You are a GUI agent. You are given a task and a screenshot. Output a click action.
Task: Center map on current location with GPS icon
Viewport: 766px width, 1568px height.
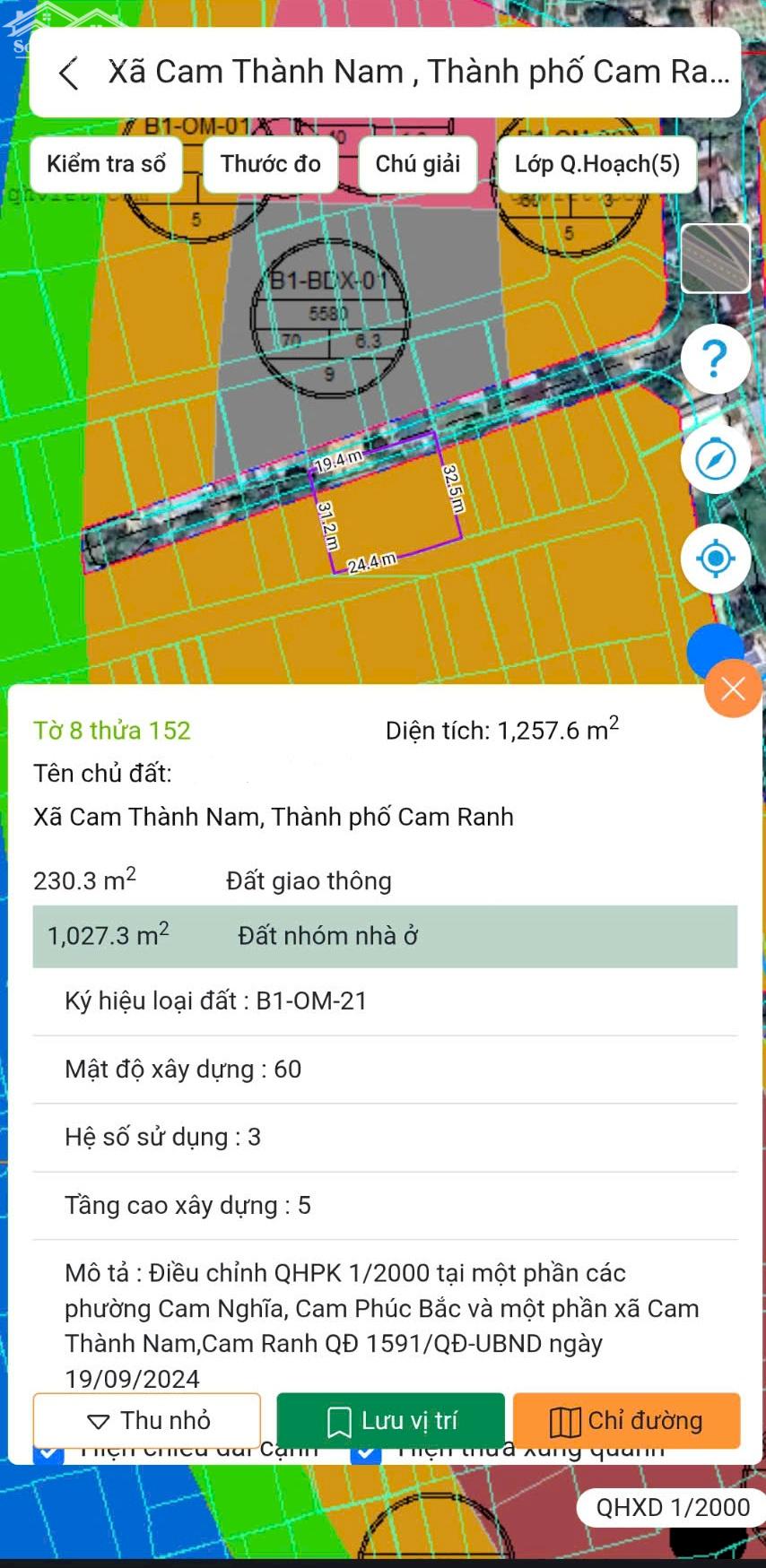(x=715, y=557)
